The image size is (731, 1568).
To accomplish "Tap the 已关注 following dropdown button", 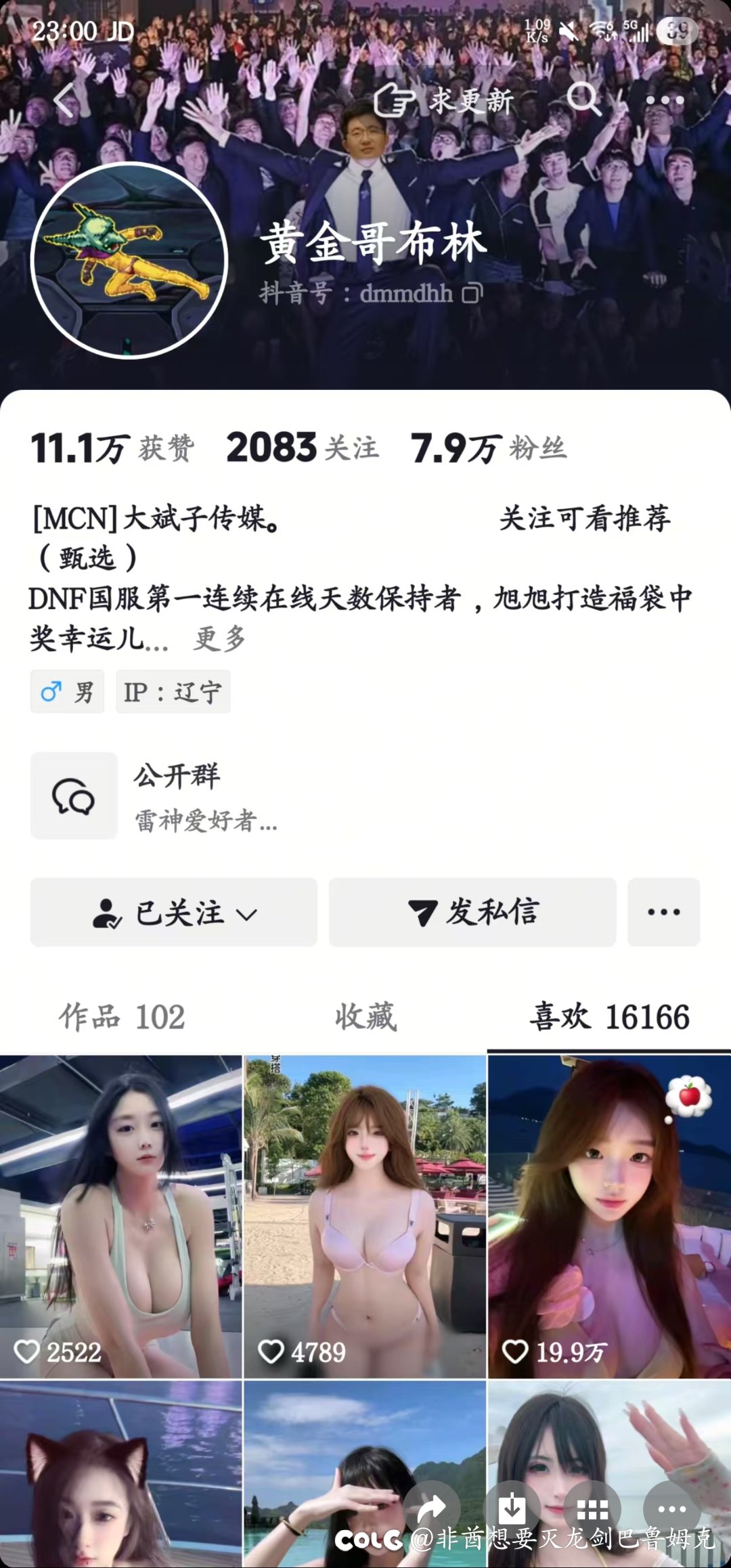I will click(174, 912).
